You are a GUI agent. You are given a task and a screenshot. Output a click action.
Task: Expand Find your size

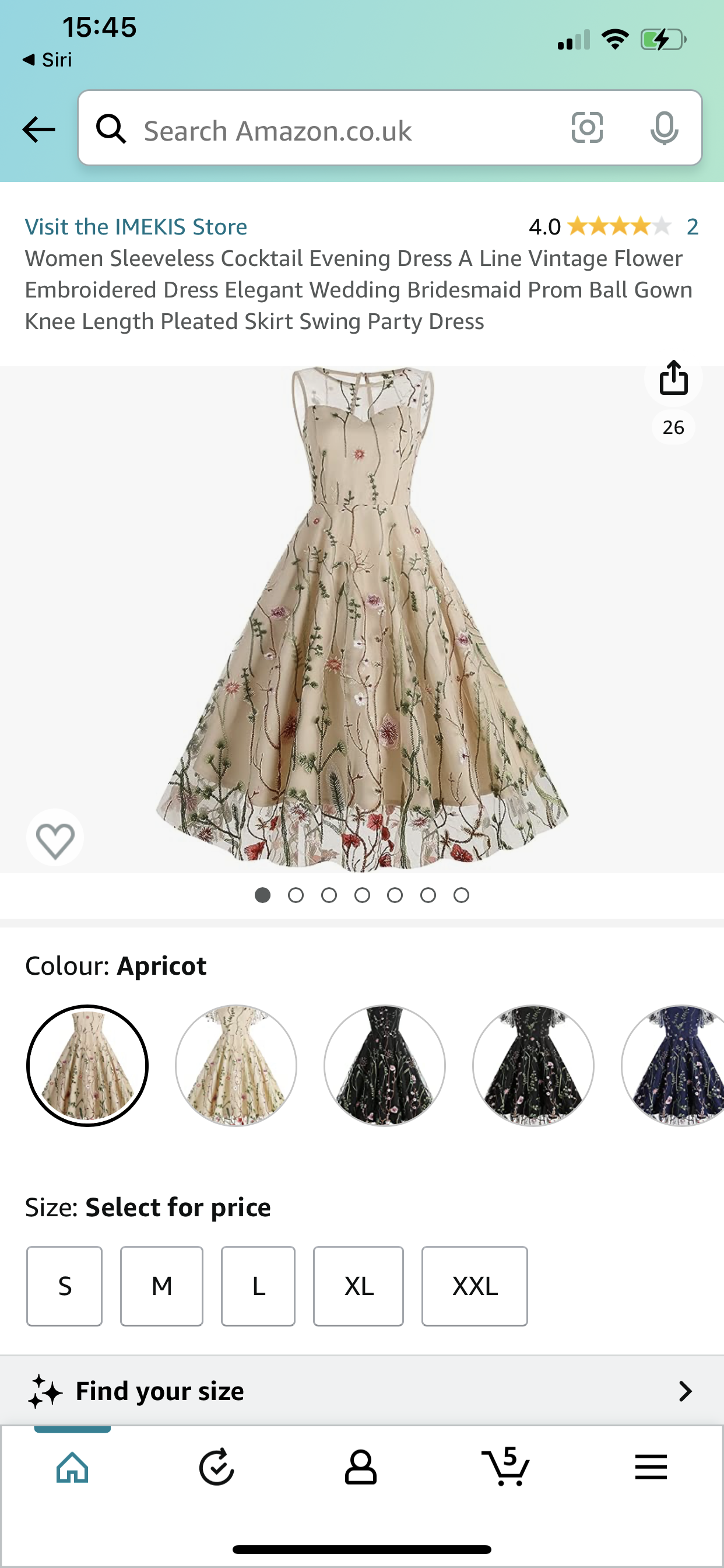[x=361, y=1391]
